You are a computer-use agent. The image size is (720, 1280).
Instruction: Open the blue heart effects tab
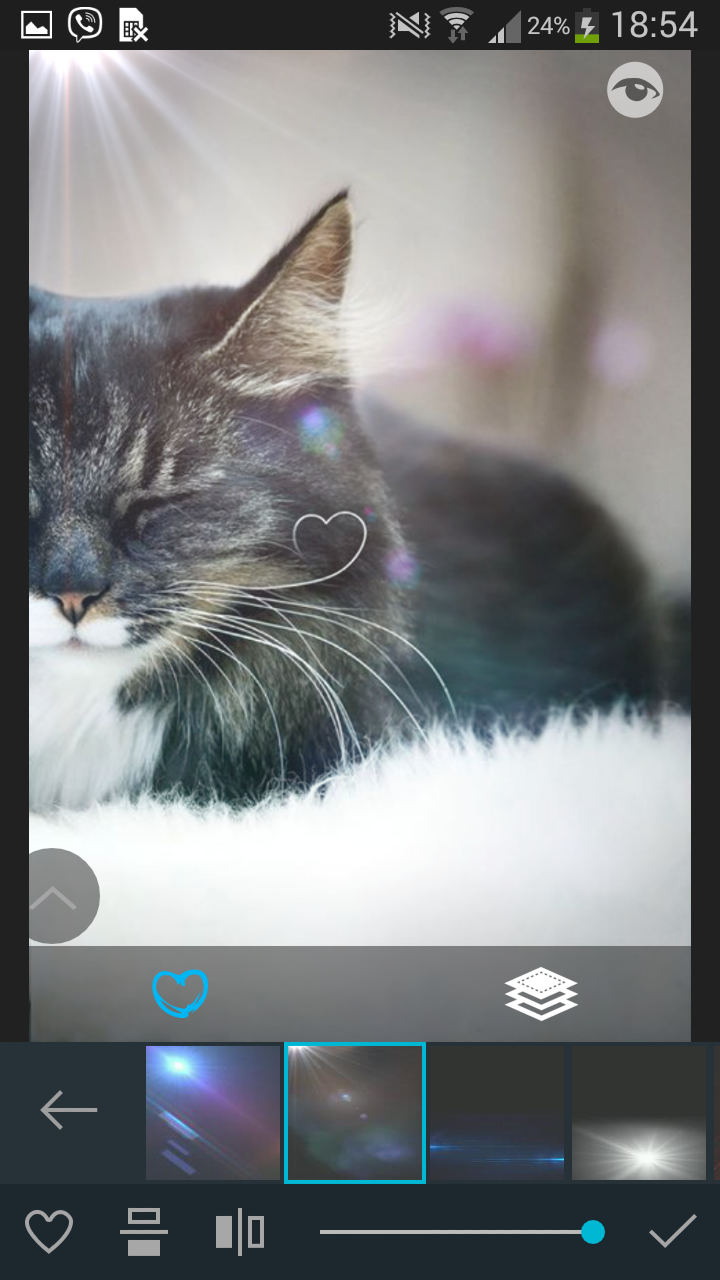180,993
